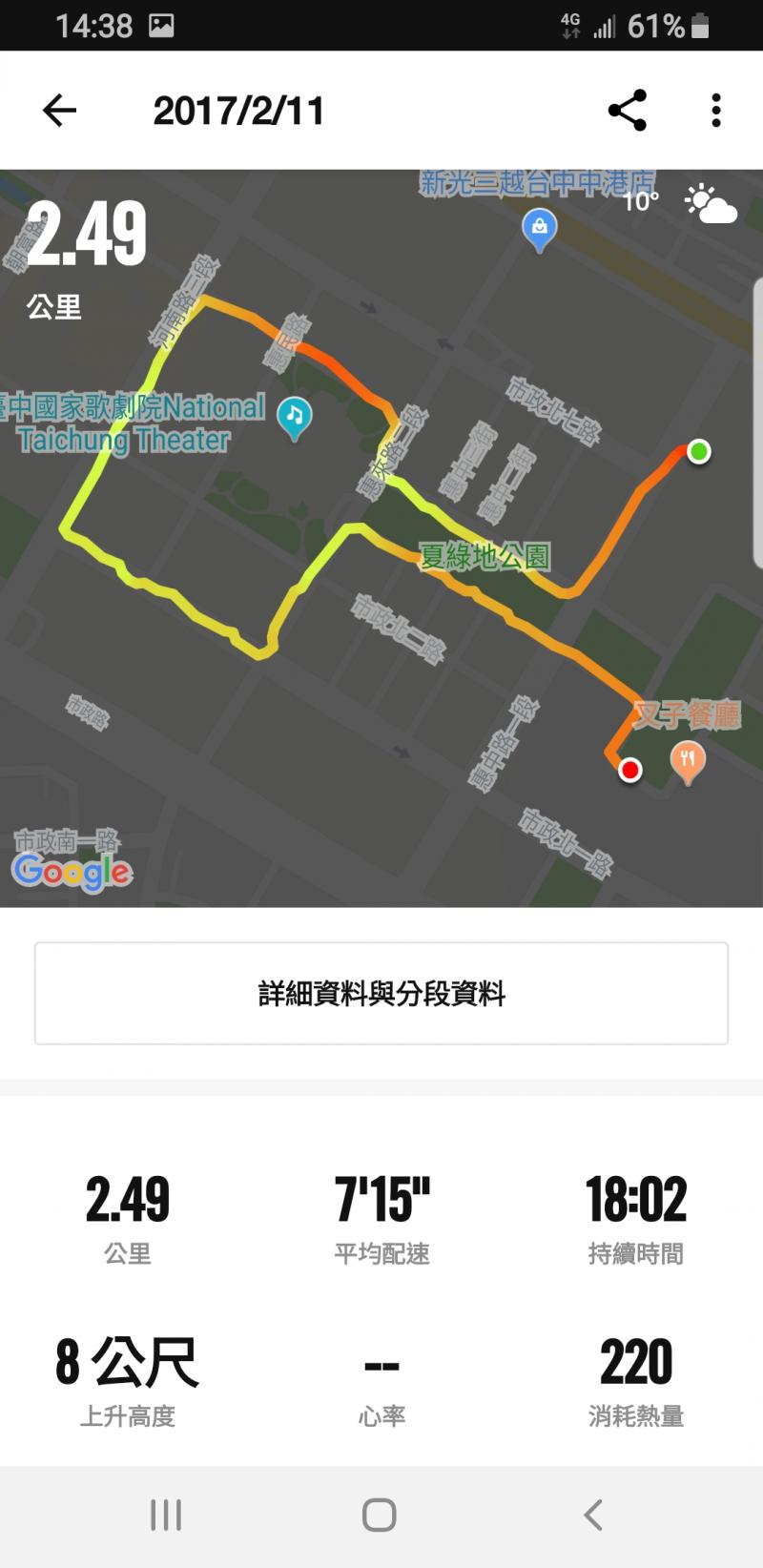Go back using the app bar arrow
The height and width of the screenshot is (1568, 763).
point(59,111)
